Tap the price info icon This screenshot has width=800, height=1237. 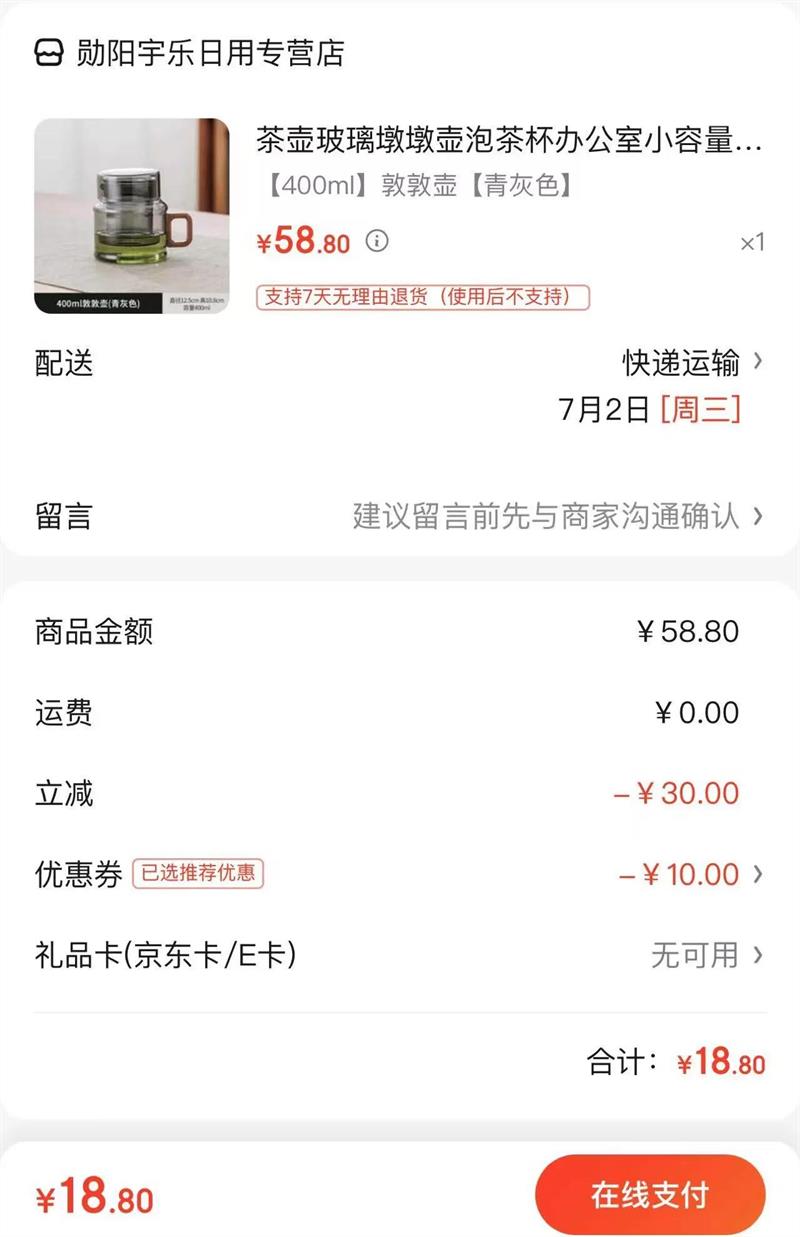click(377, 241)
